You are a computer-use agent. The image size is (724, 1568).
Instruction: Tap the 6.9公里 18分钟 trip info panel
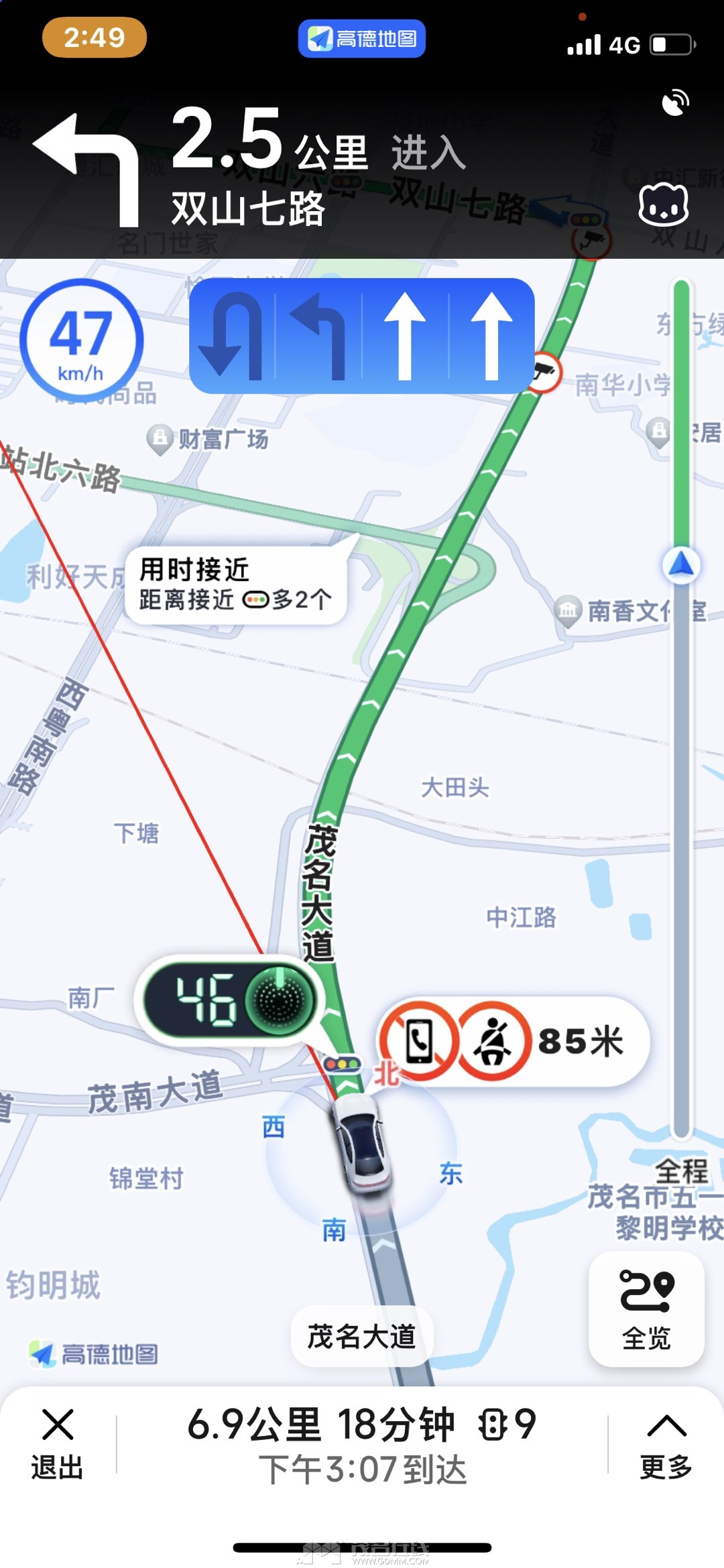(362, 1444)
